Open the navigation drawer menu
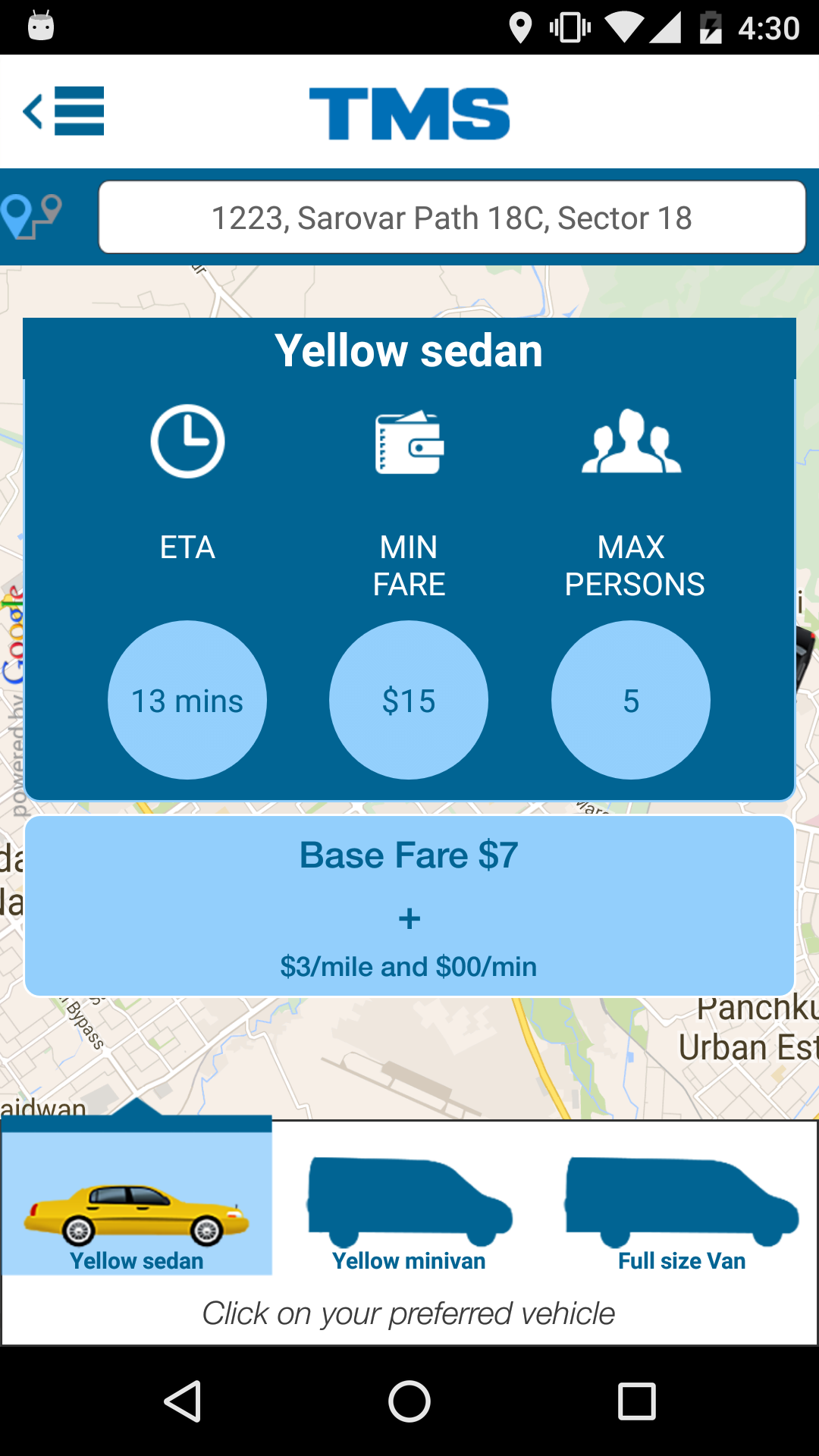This screenshot has height=1456, width=819. (79, 111)
